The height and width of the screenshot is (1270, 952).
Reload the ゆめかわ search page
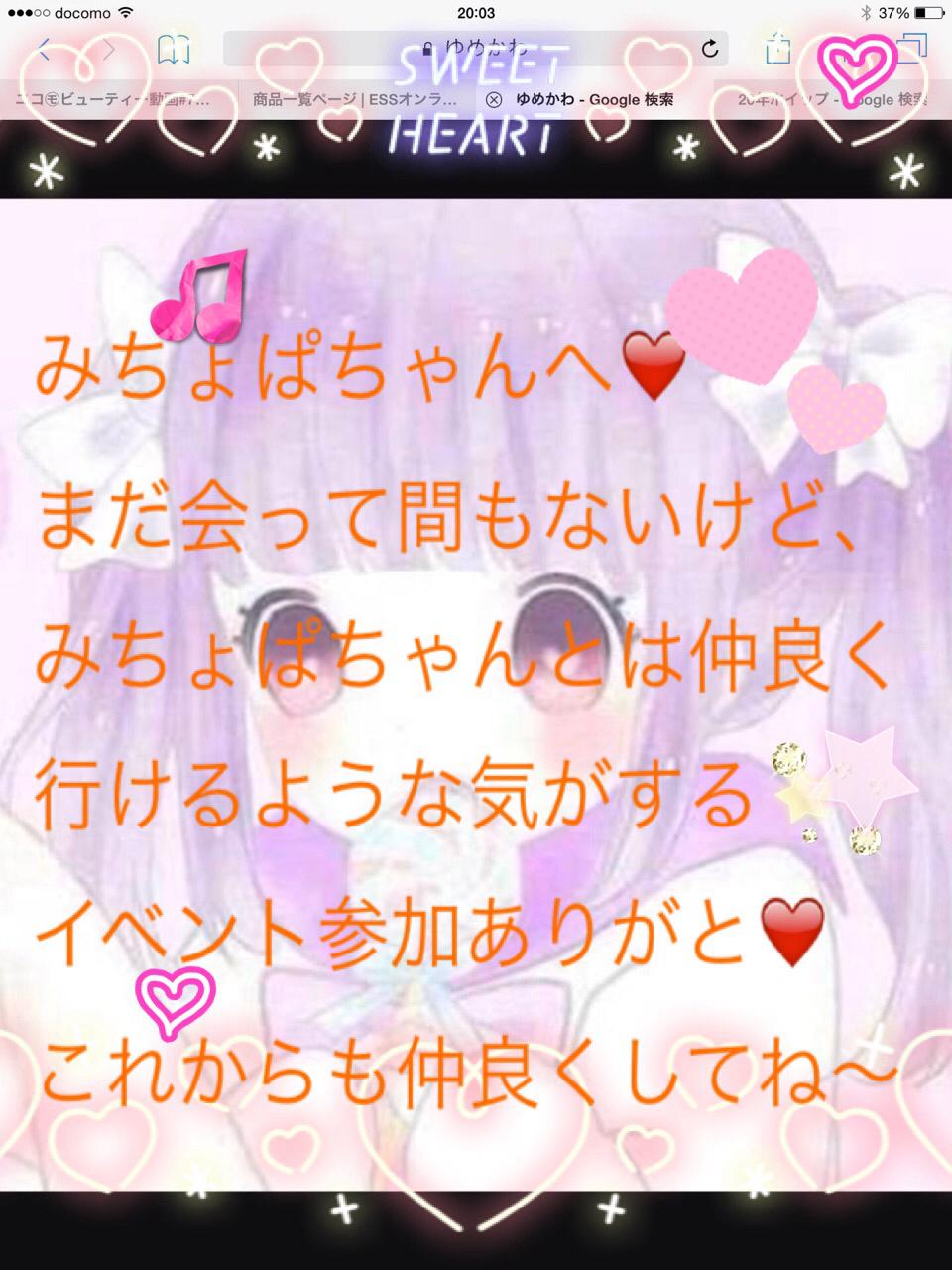[x=710, y=47]
